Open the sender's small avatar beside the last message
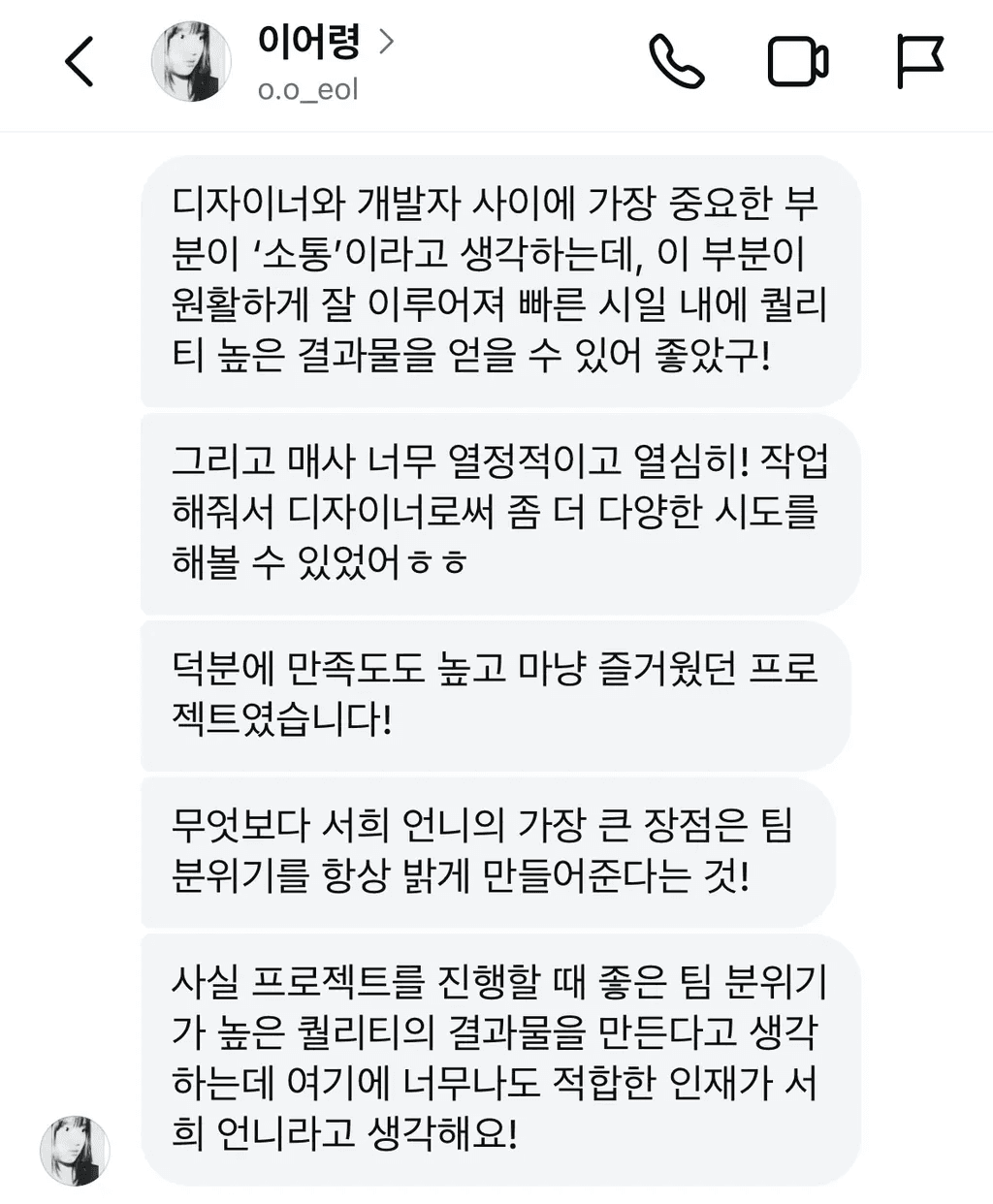 tap(77, 1151)
